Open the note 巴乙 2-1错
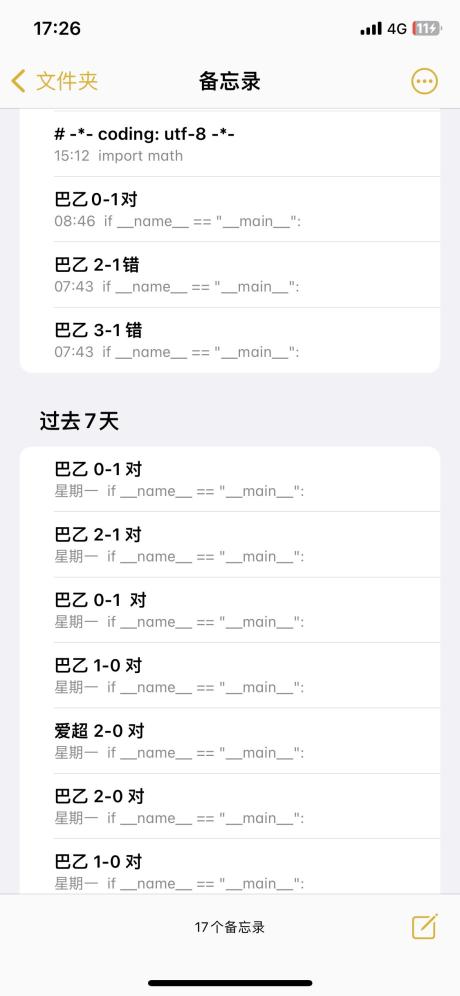Screen dimensions: 460x996 230,275
